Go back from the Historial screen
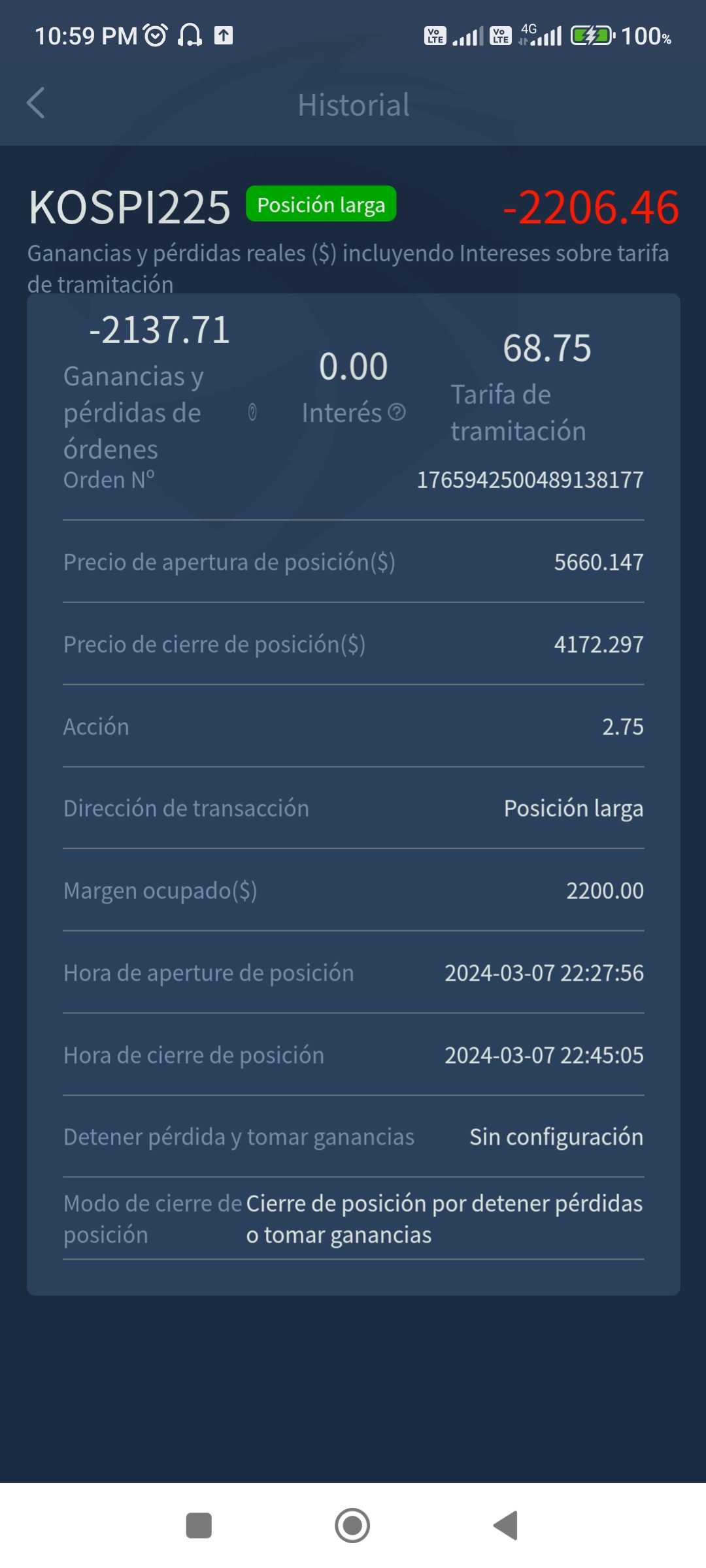Image resolution: width=706 pixels, height=1568 pixels. click(36, 103)
